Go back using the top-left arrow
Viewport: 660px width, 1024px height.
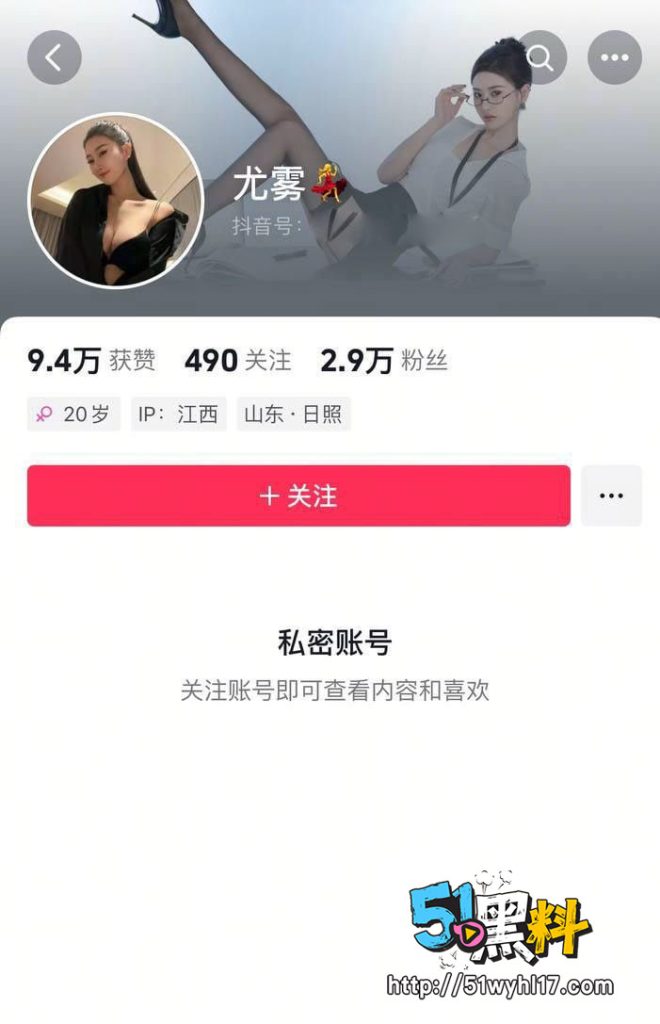[x=54, y=58]
